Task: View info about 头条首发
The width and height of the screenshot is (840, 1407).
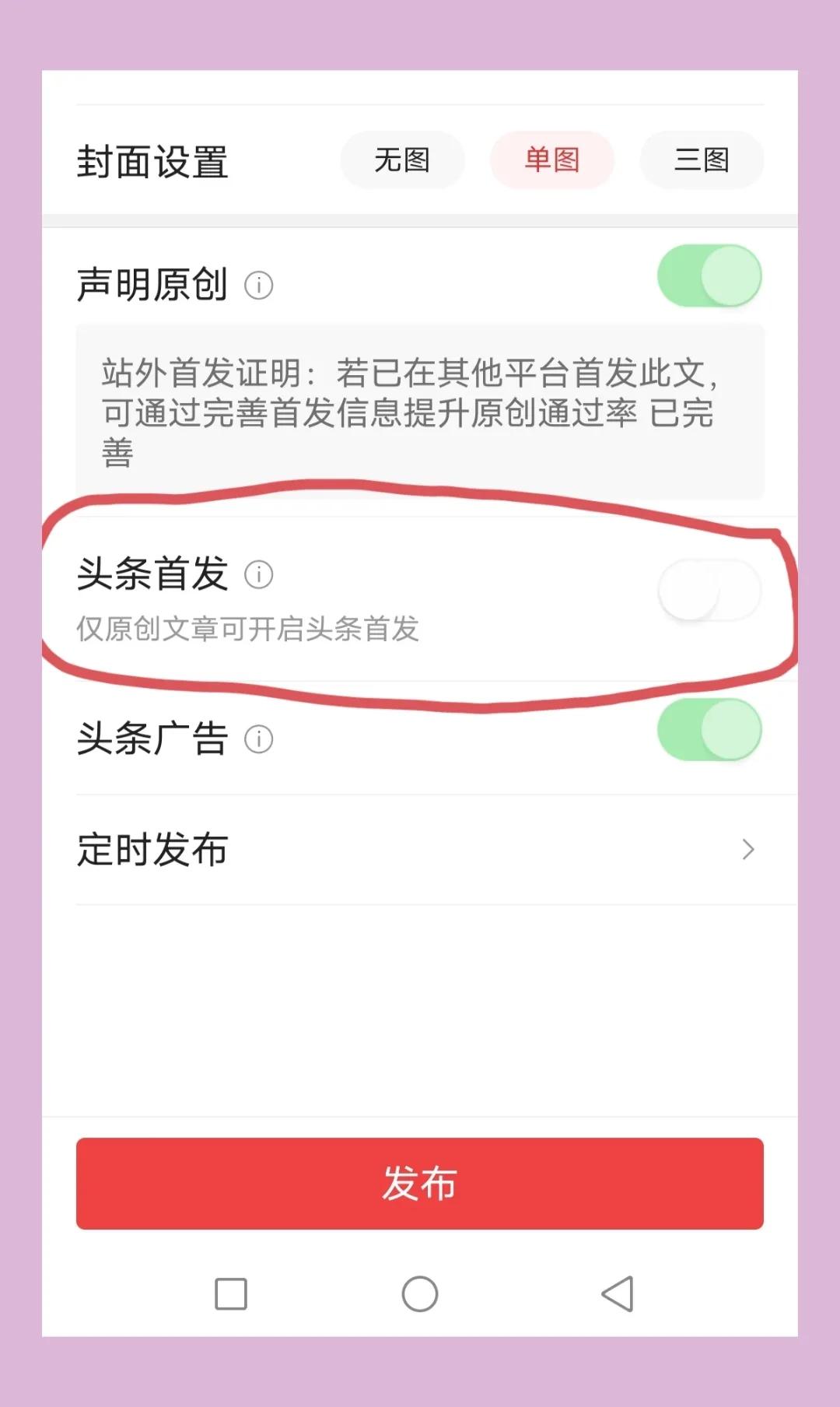Action: (x=259, y=575)
